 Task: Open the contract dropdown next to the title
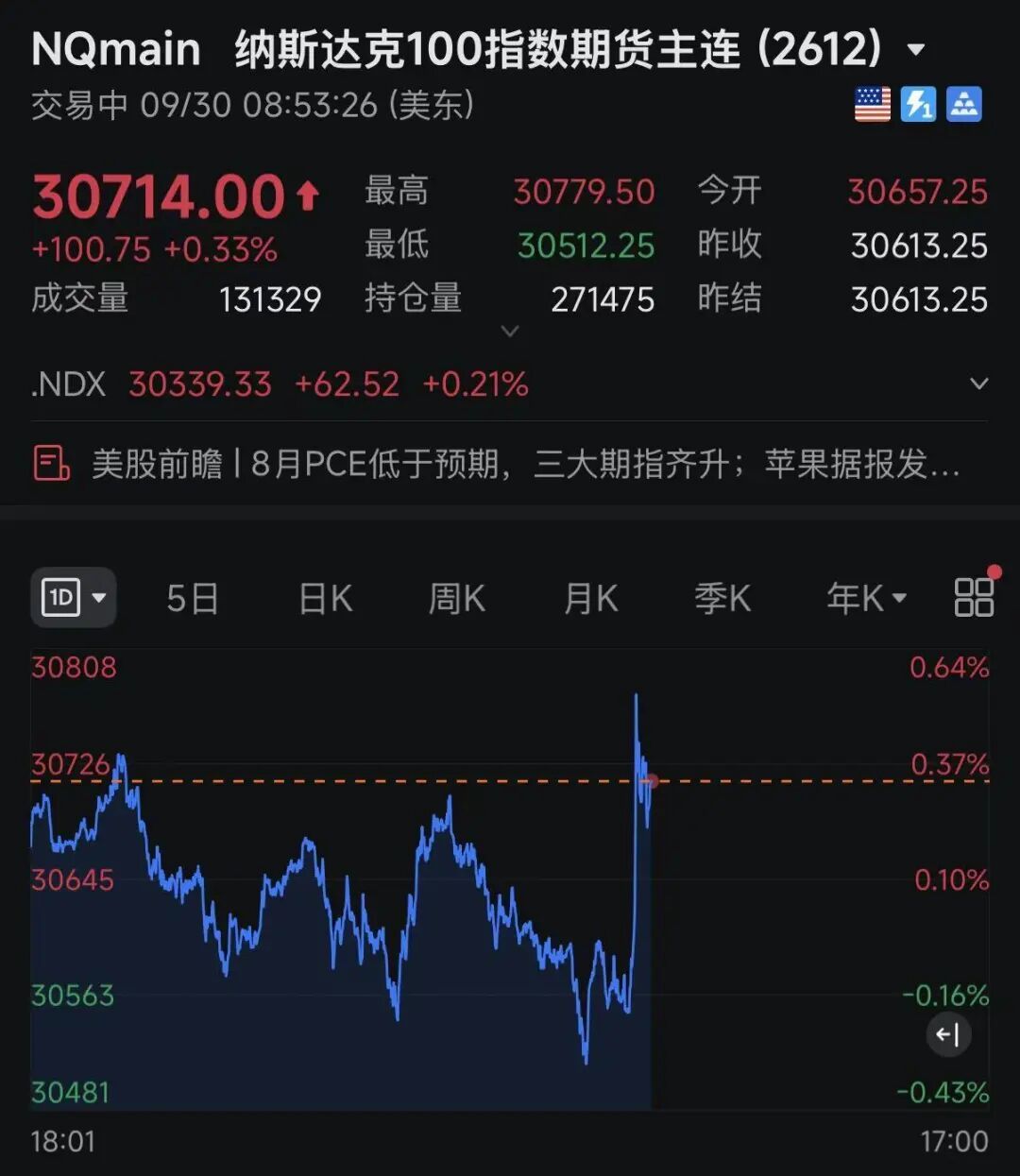pos(915,49)
